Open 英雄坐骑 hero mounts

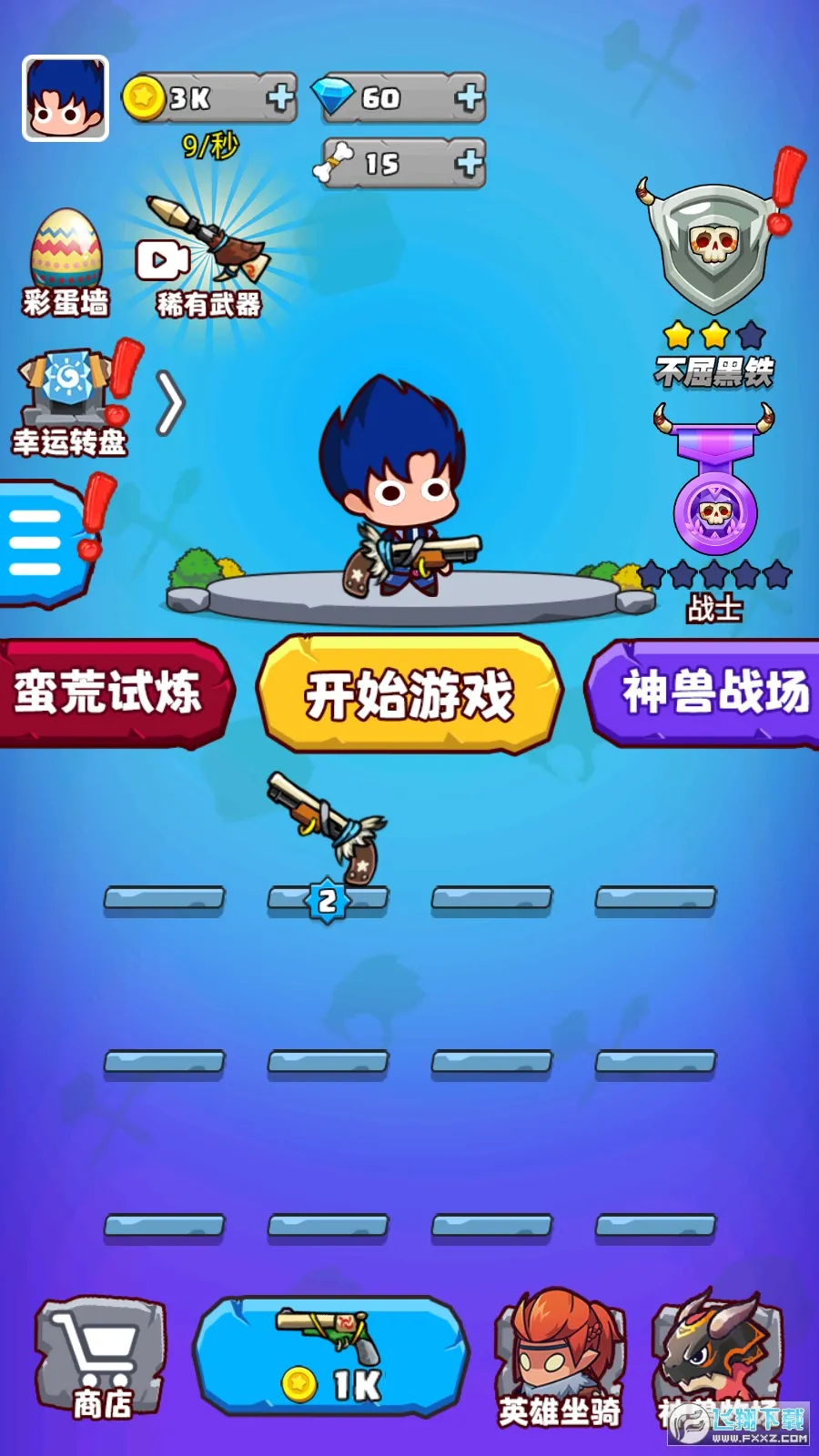pyautogui.click(x=559, y=1358)
